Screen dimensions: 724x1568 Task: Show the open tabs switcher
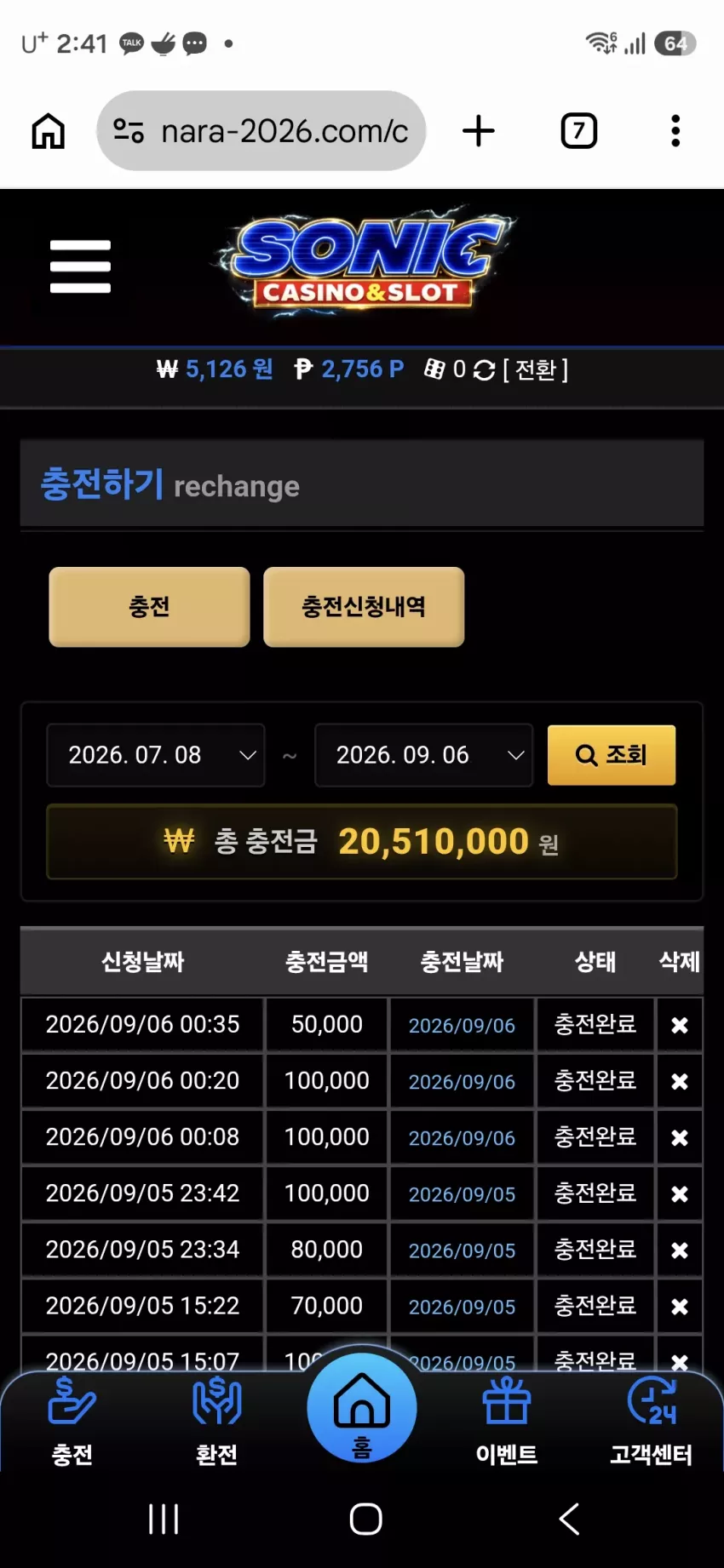click(579, 131)
